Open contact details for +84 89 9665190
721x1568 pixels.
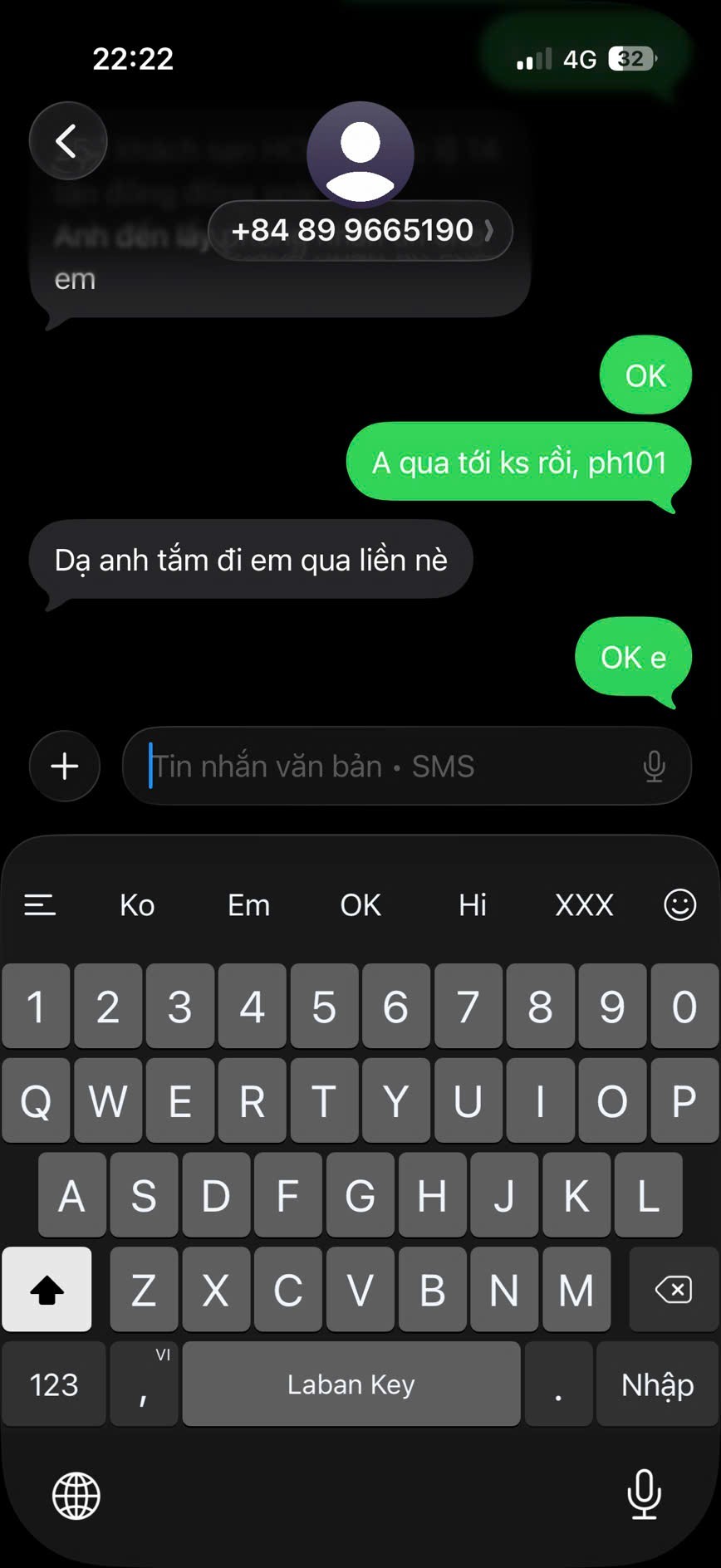tap(360, 230)
